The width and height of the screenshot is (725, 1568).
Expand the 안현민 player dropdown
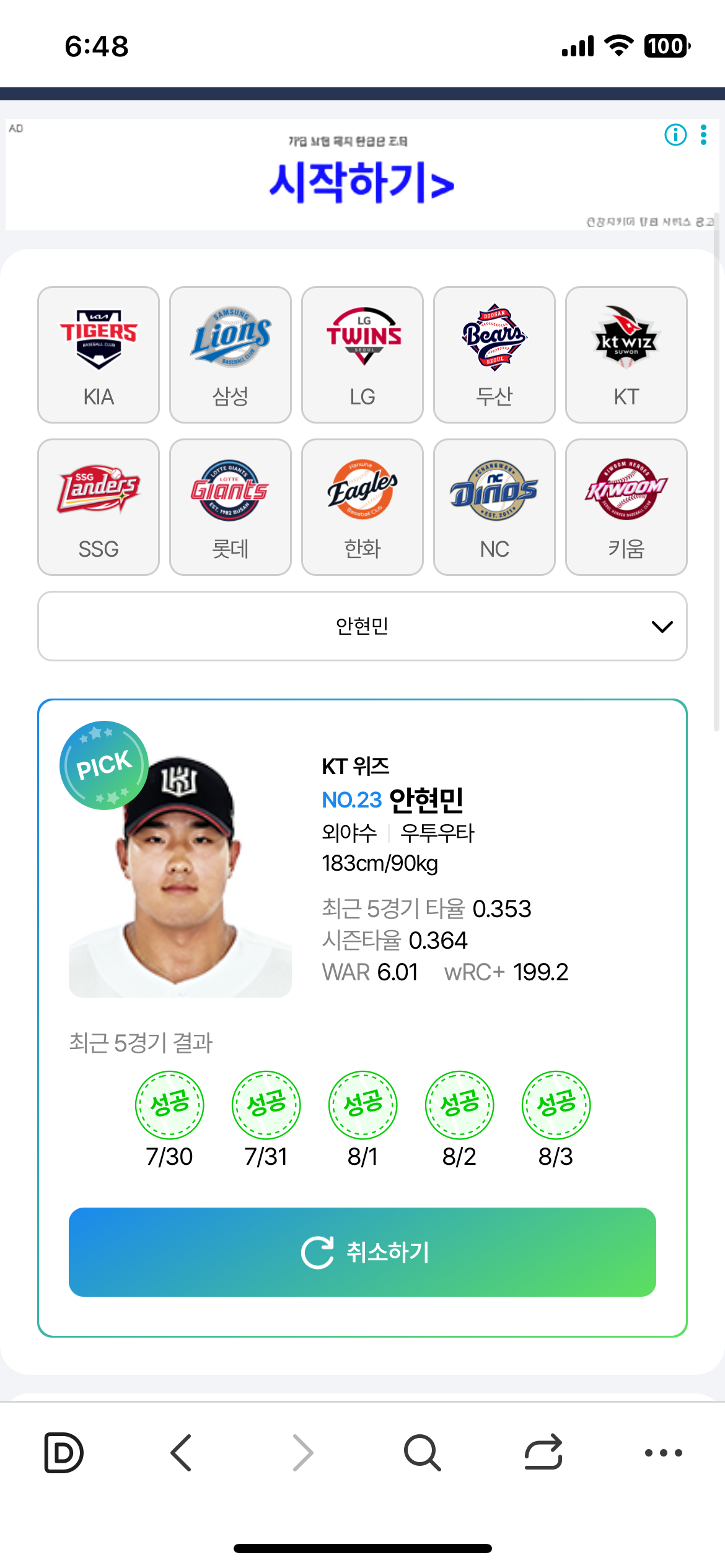362,626
